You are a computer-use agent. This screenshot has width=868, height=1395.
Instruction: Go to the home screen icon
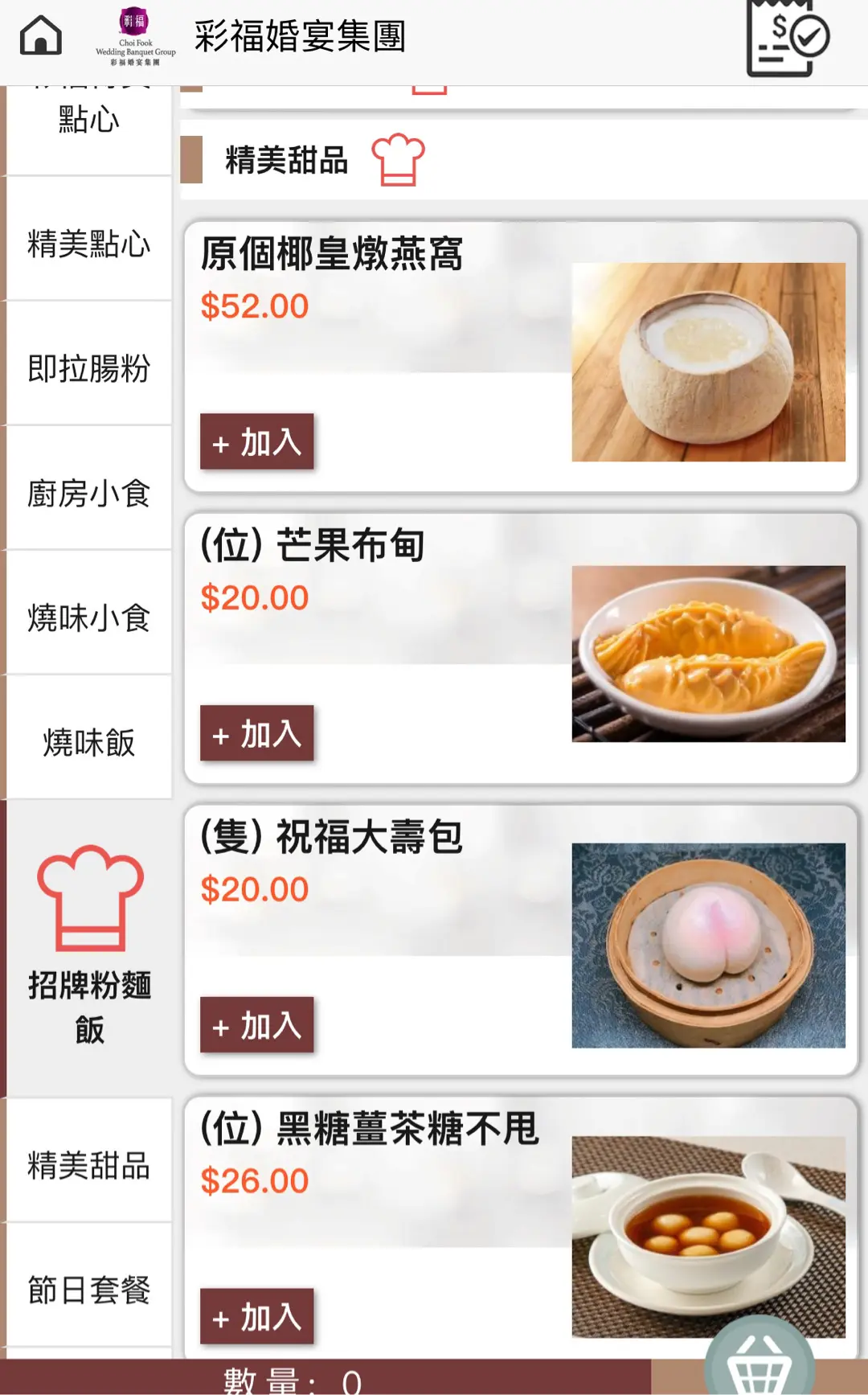click(x=41, y=36)
